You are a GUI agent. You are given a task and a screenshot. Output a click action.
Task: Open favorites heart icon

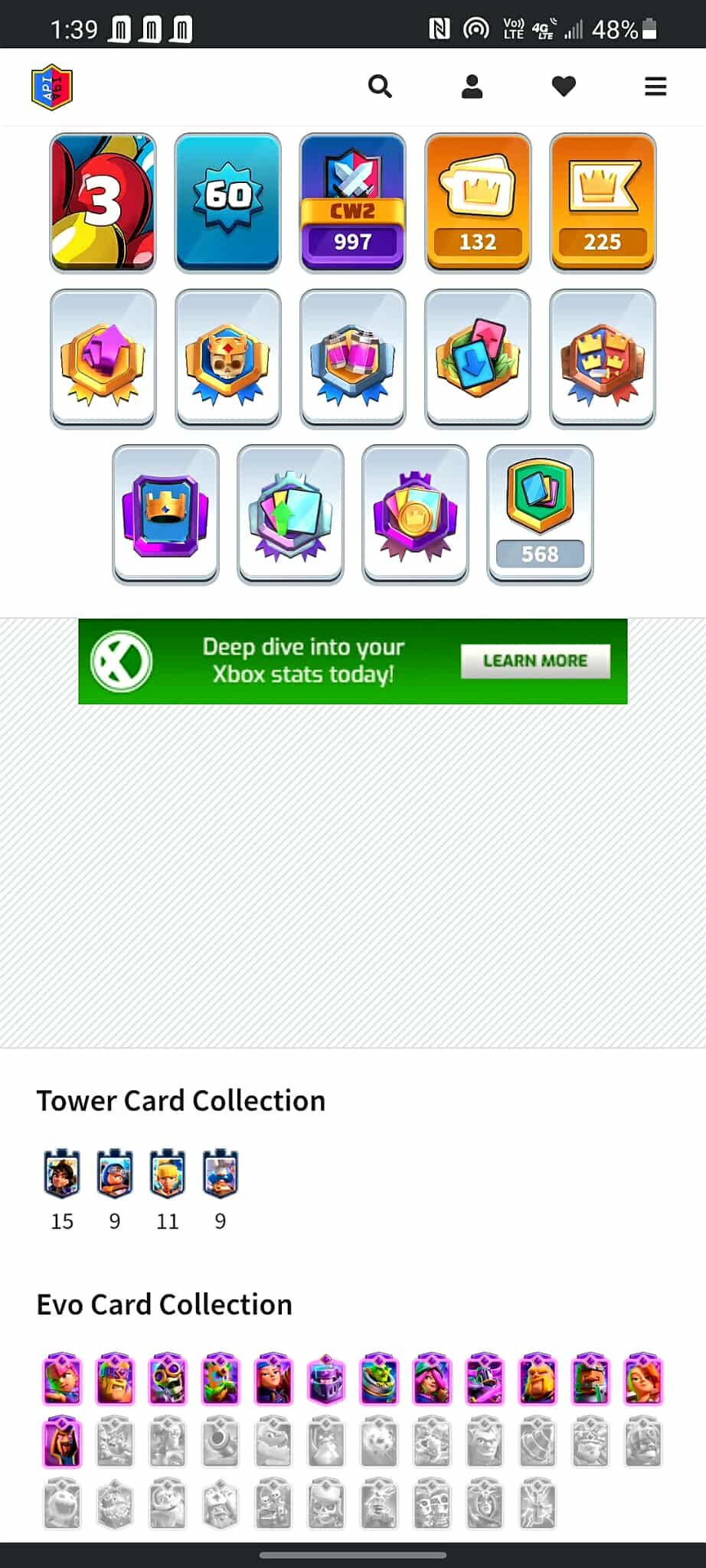(564, 87)
